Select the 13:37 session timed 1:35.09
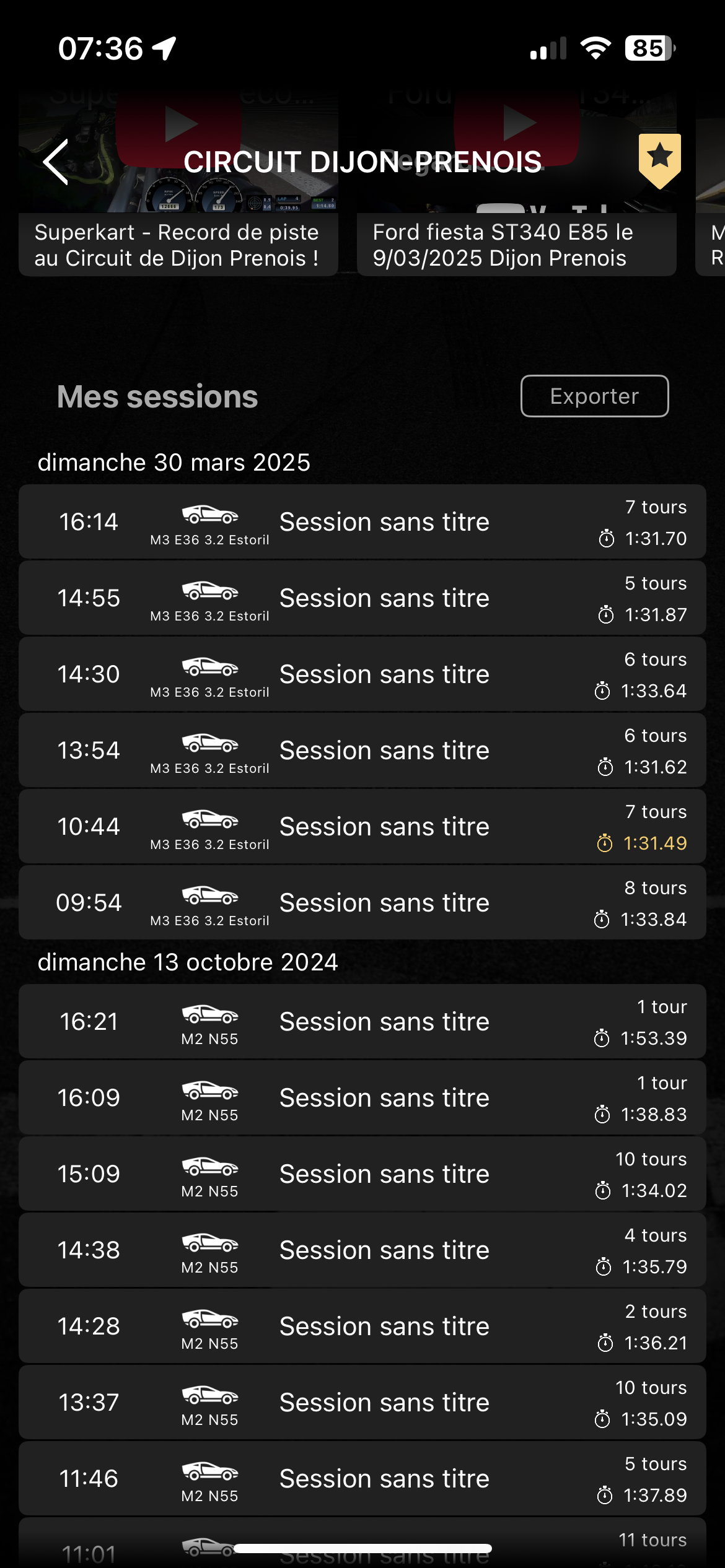Viewport: 725px width, 1568px height. coord(362,1403)
